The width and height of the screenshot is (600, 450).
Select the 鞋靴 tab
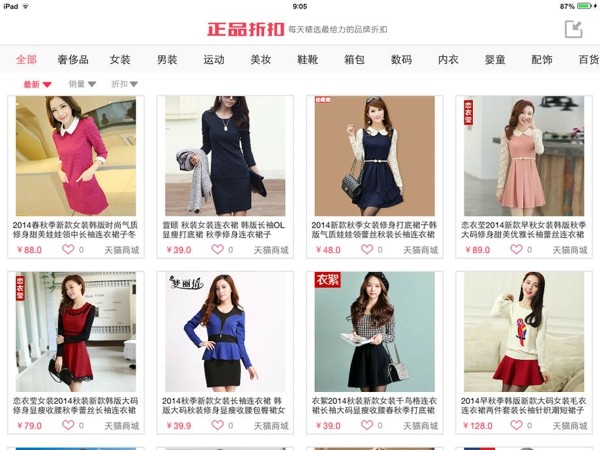tap(307, 60)
